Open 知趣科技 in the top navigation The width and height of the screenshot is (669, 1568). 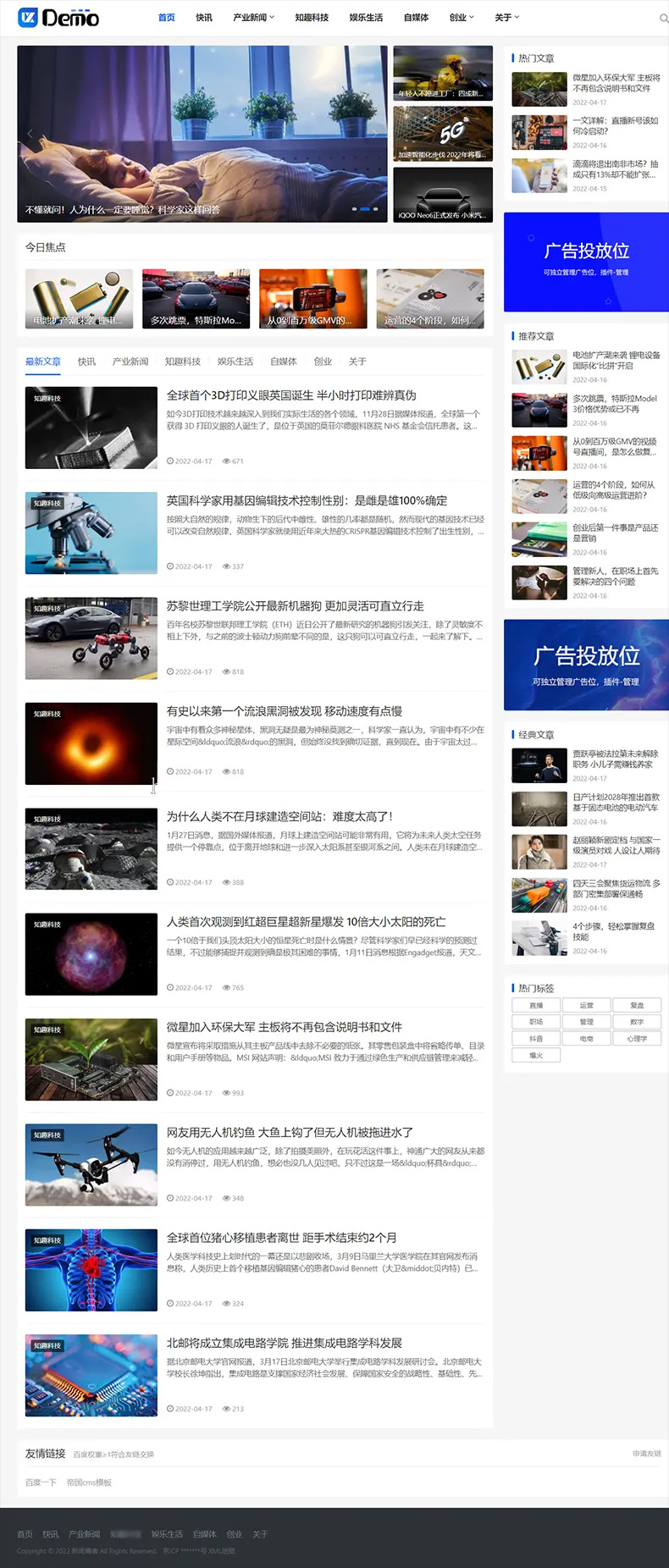(x=312, y=17)
